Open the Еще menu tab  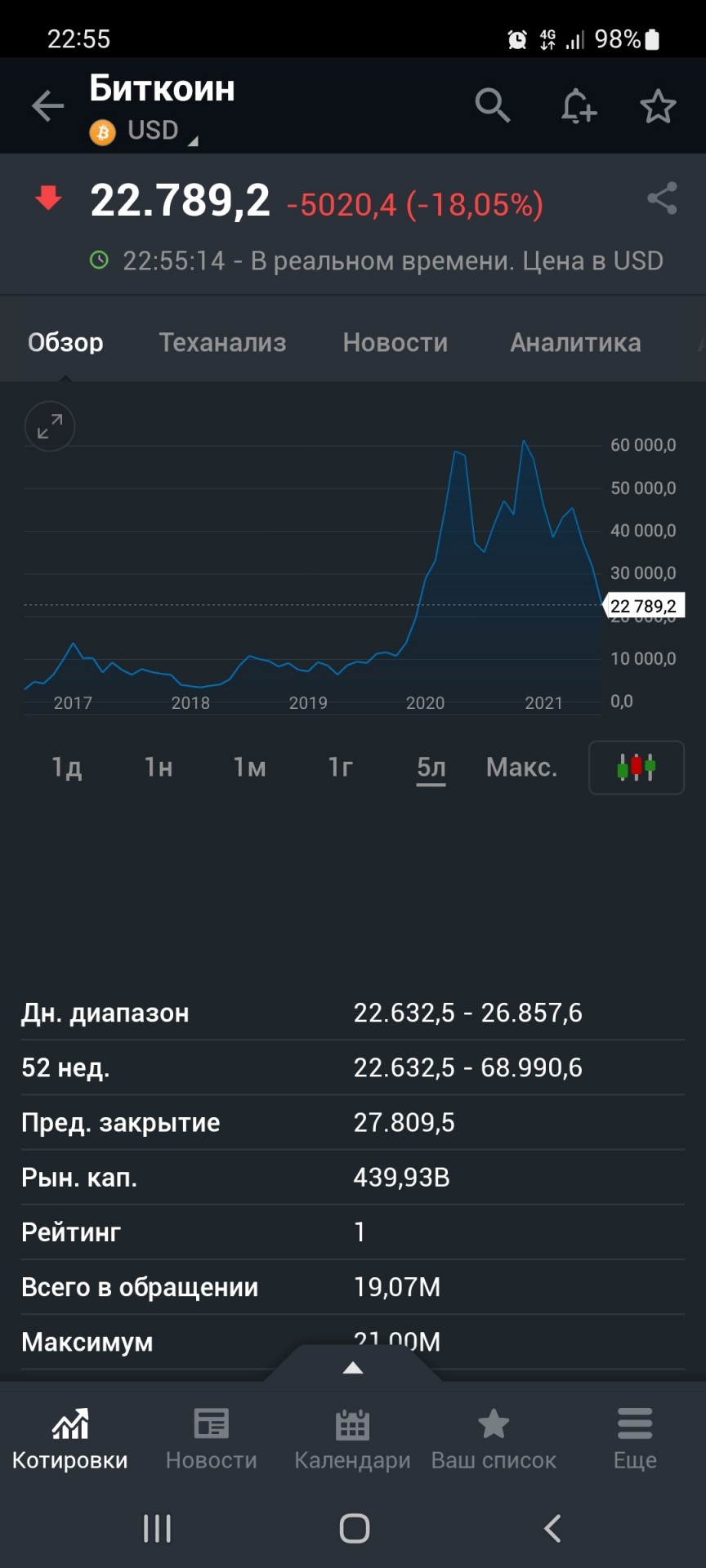pos(635,1439)
